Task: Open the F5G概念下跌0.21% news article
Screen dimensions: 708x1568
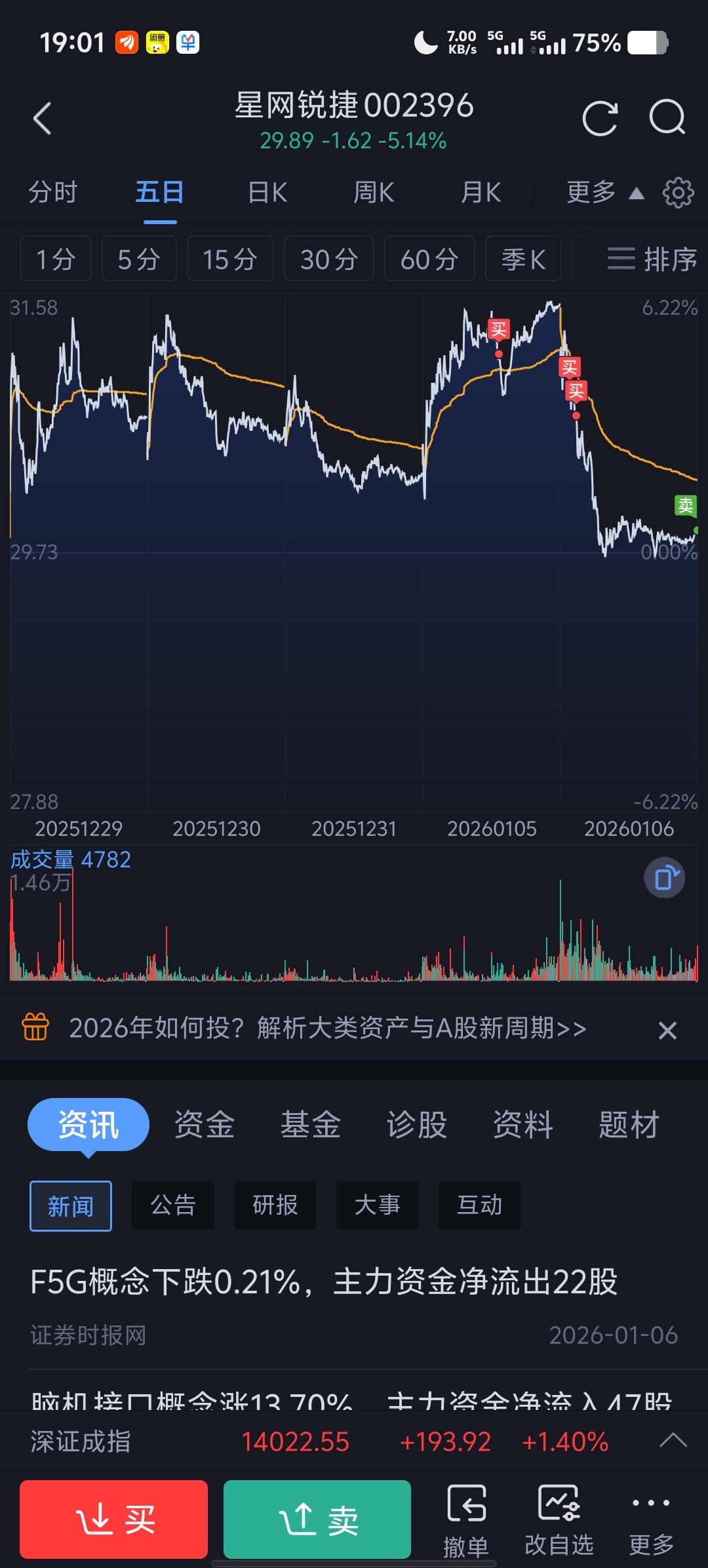Action: pos(324,1282)
